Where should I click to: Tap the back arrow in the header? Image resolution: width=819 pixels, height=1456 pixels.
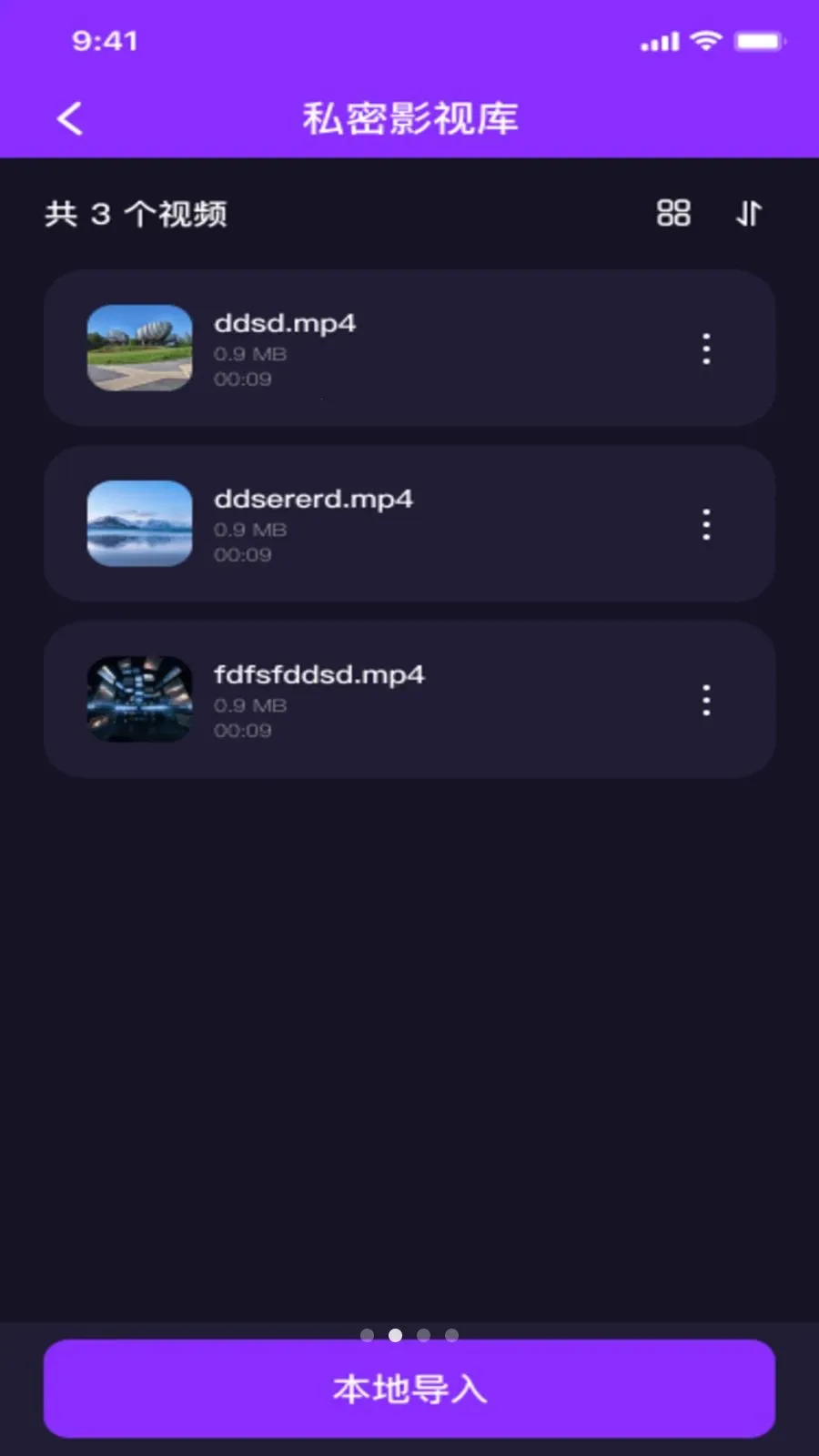tap(68, 117)
